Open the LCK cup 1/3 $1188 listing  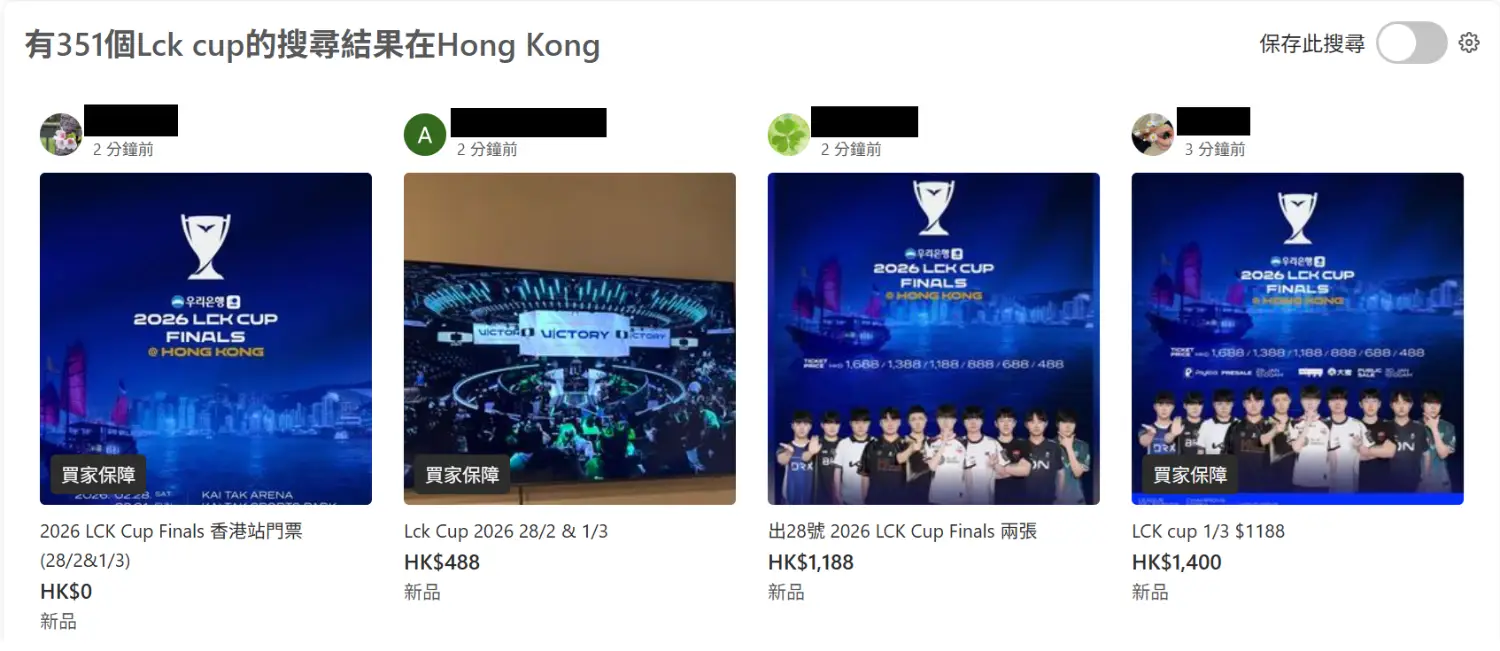tap(1297, 339)
